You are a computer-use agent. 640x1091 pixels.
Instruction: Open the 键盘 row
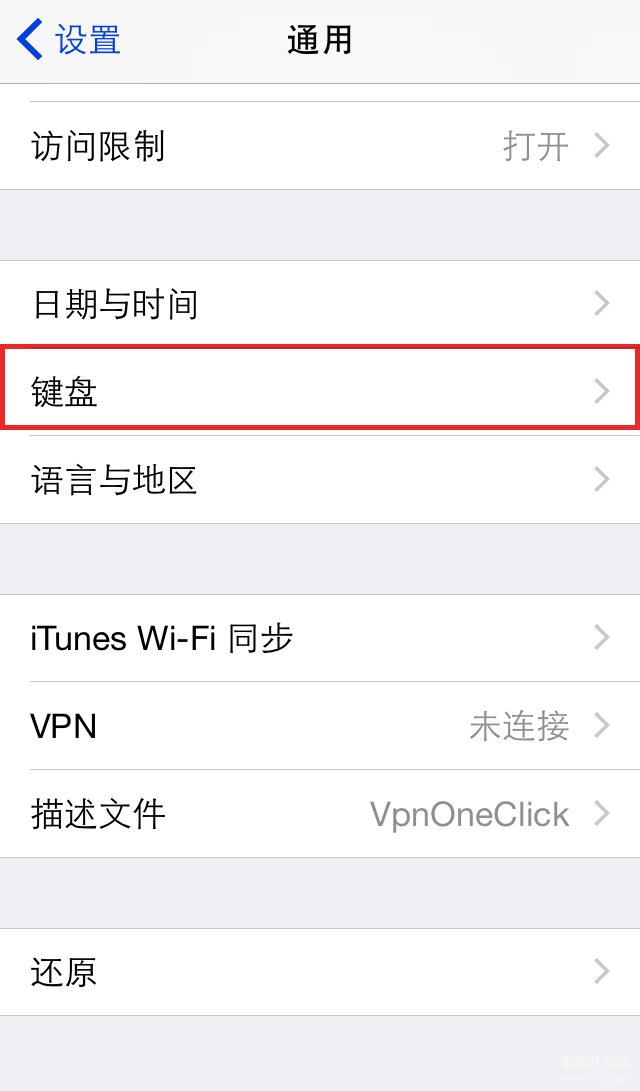(320, 391)
